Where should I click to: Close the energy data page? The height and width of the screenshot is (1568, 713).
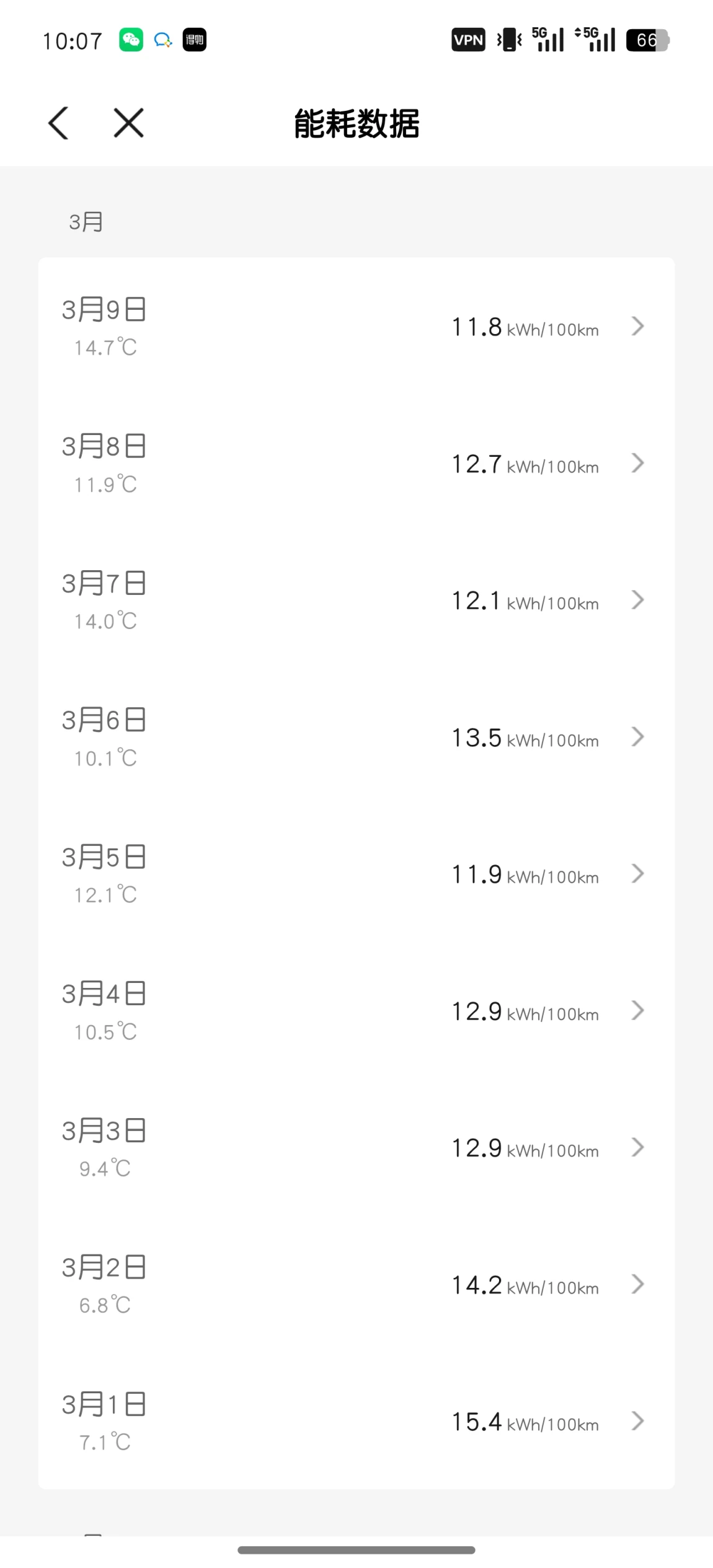[x=128, y=122]
